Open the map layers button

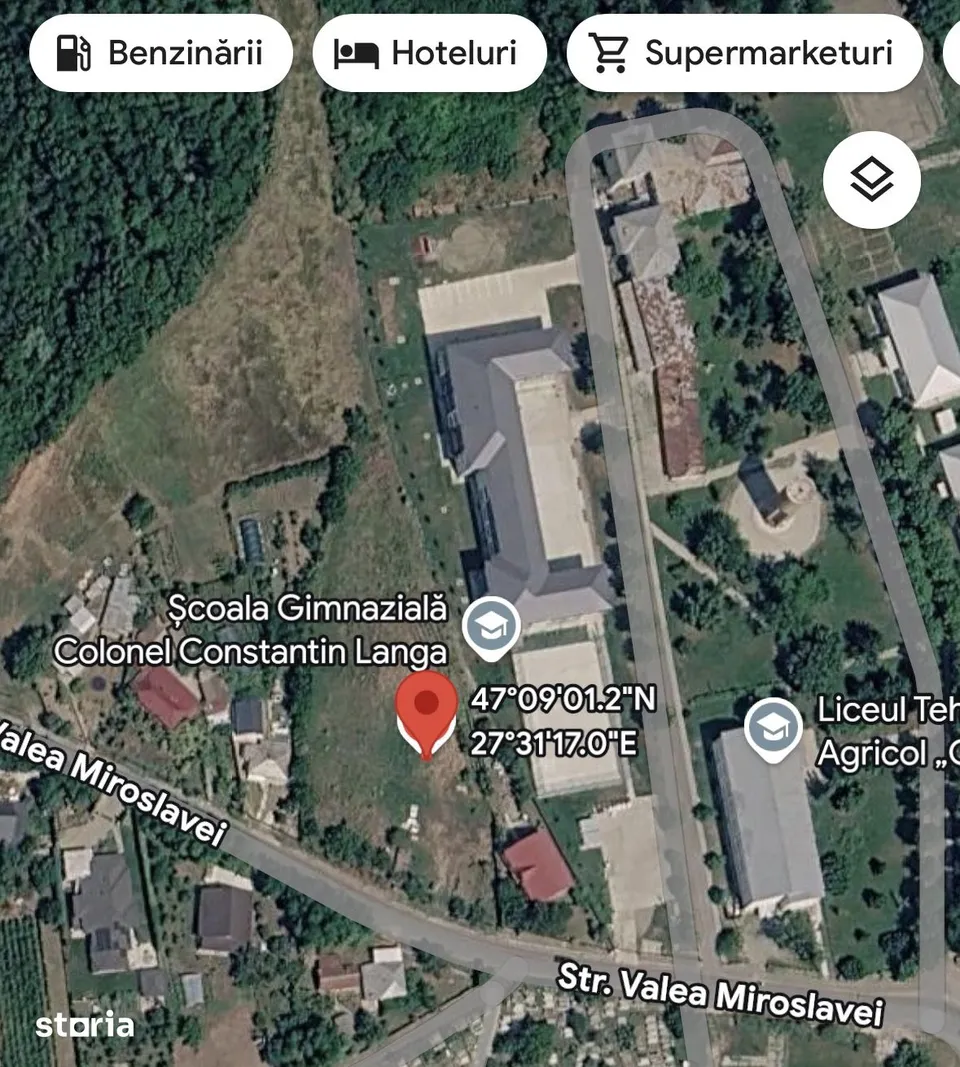[872, 180]
